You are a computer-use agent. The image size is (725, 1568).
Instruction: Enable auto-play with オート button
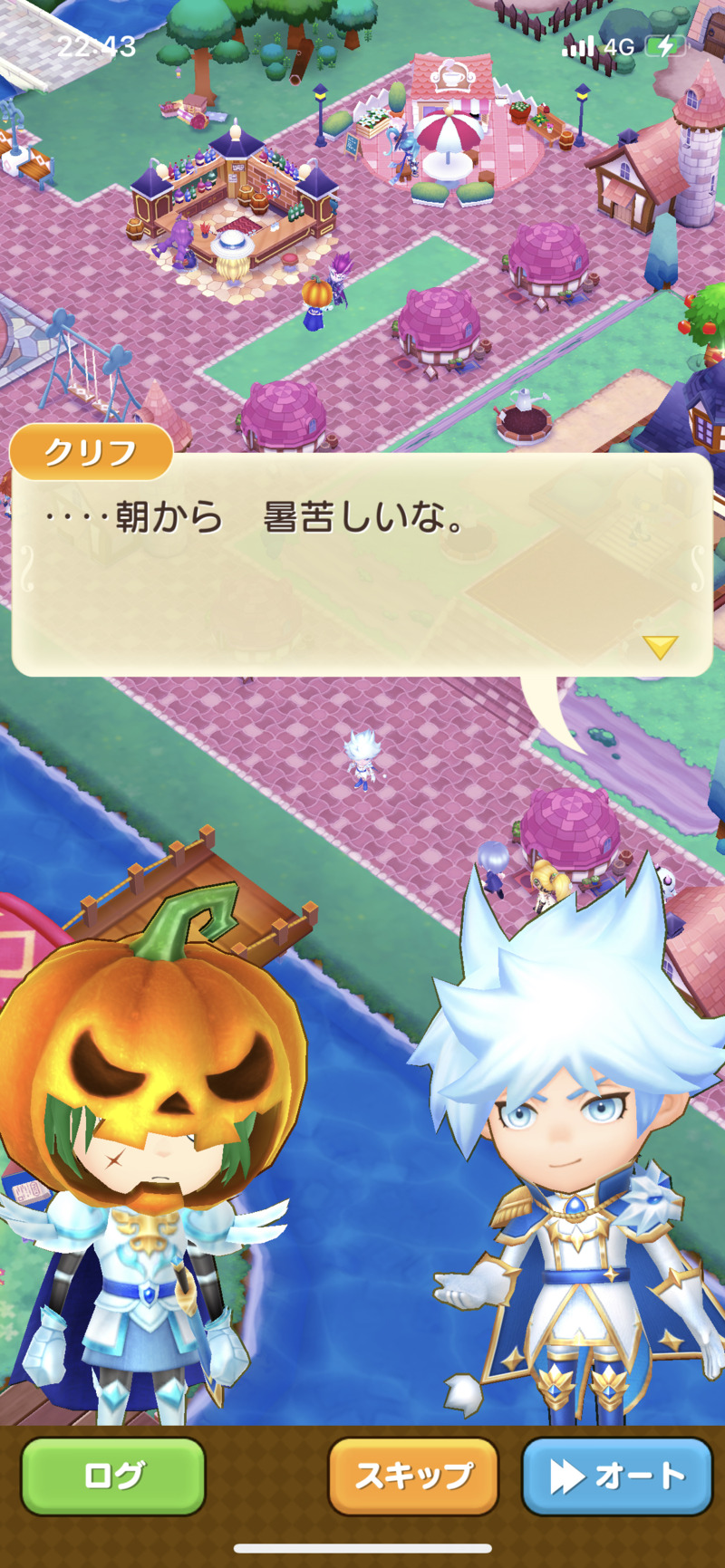click(x=617, y=1476)
